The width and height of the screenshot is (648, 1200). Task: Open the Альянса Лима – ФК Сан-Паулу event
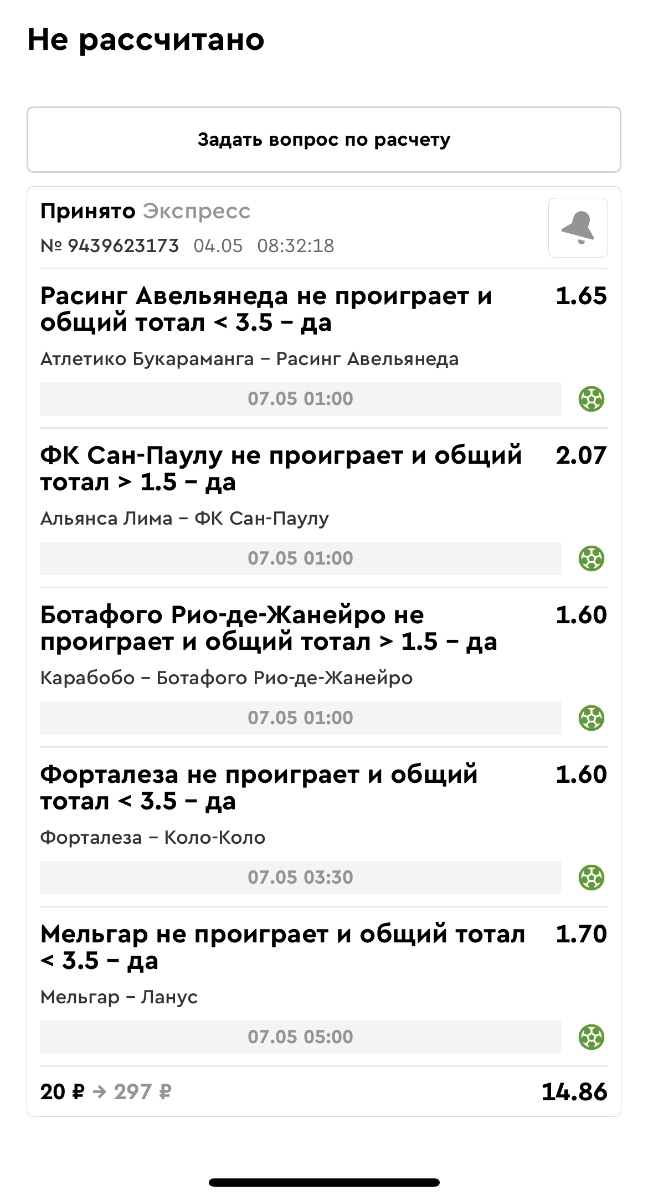click(x=184, y=518)
